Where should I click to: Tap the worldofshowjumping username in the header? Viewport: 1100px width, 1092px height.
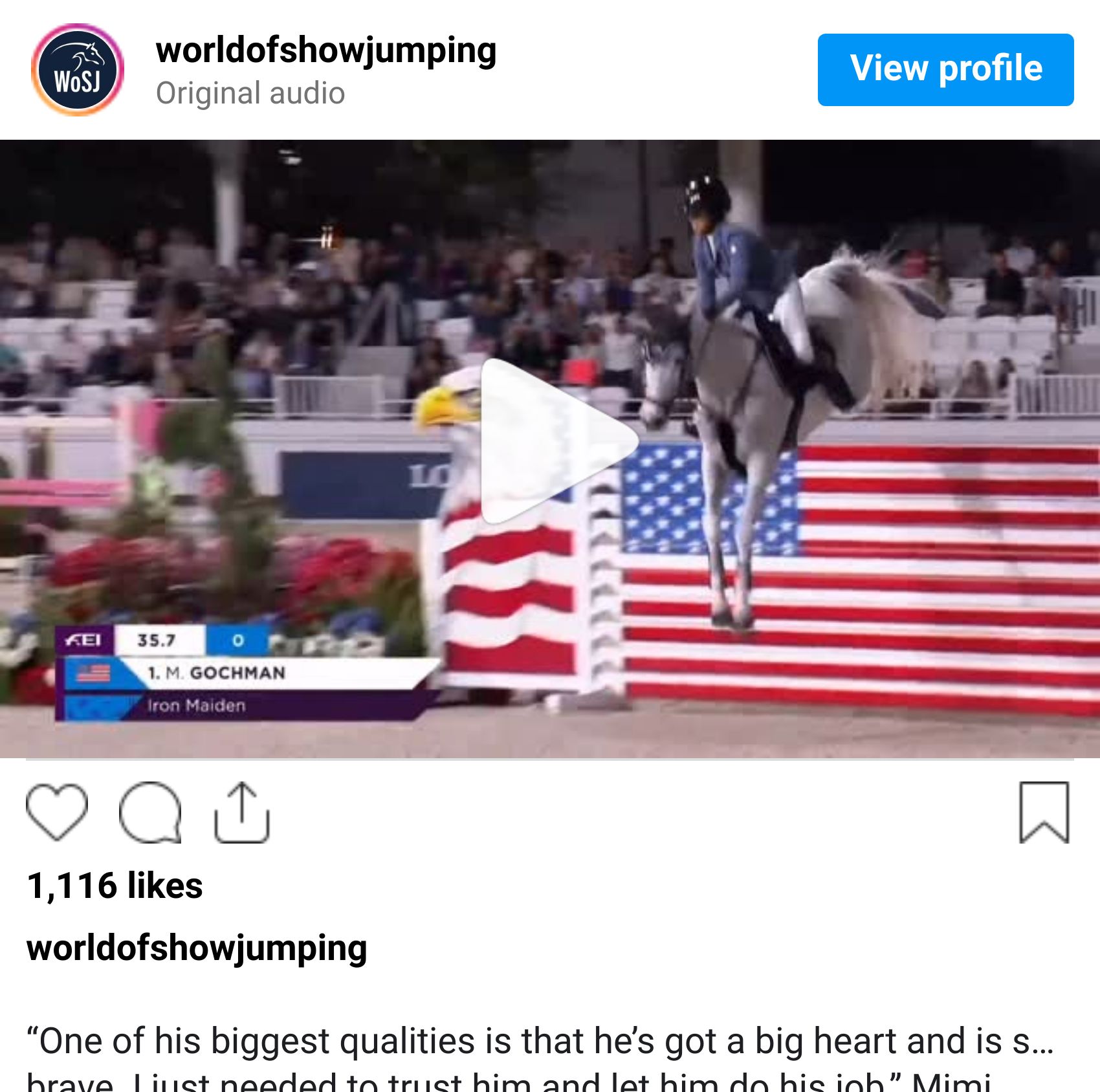tap(325, 50)
